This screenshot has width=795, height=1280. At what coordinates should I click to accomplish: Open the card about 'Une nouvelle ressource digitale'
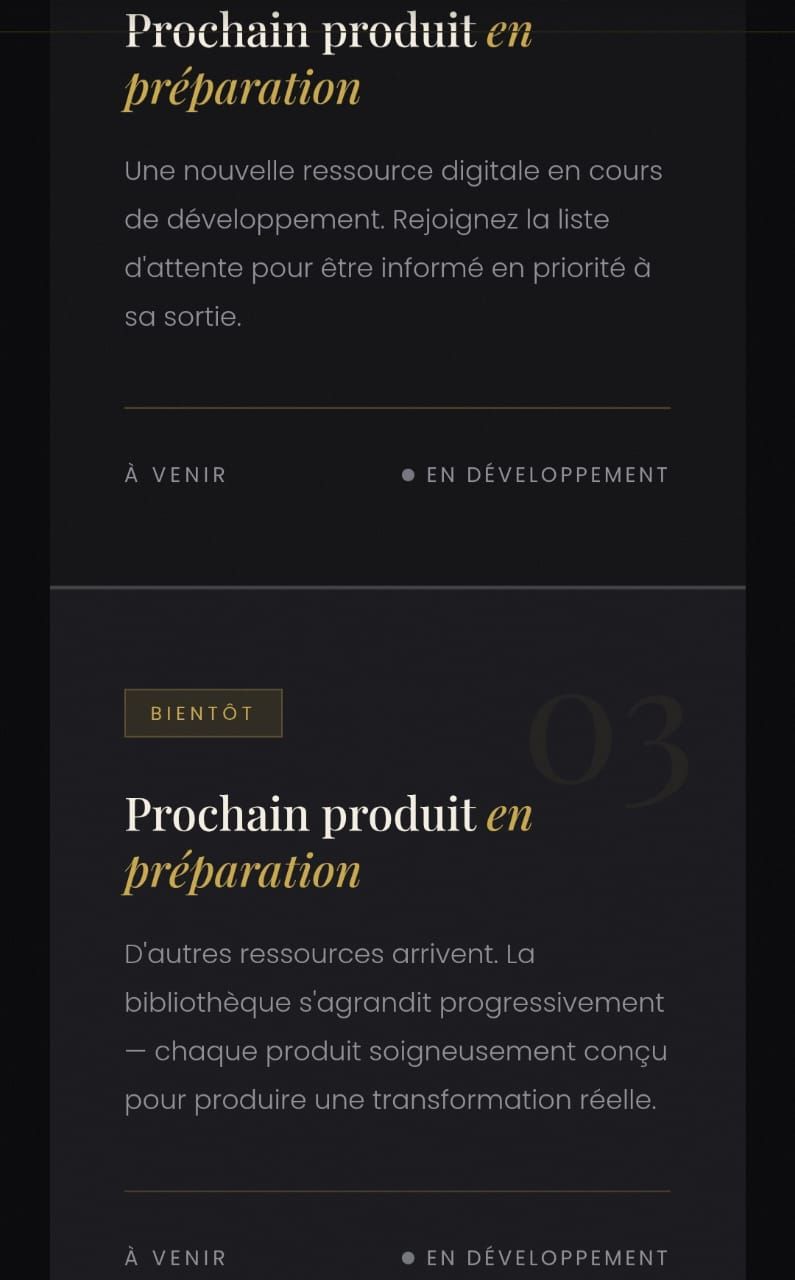pyautogui.click(x=397, y=243)
